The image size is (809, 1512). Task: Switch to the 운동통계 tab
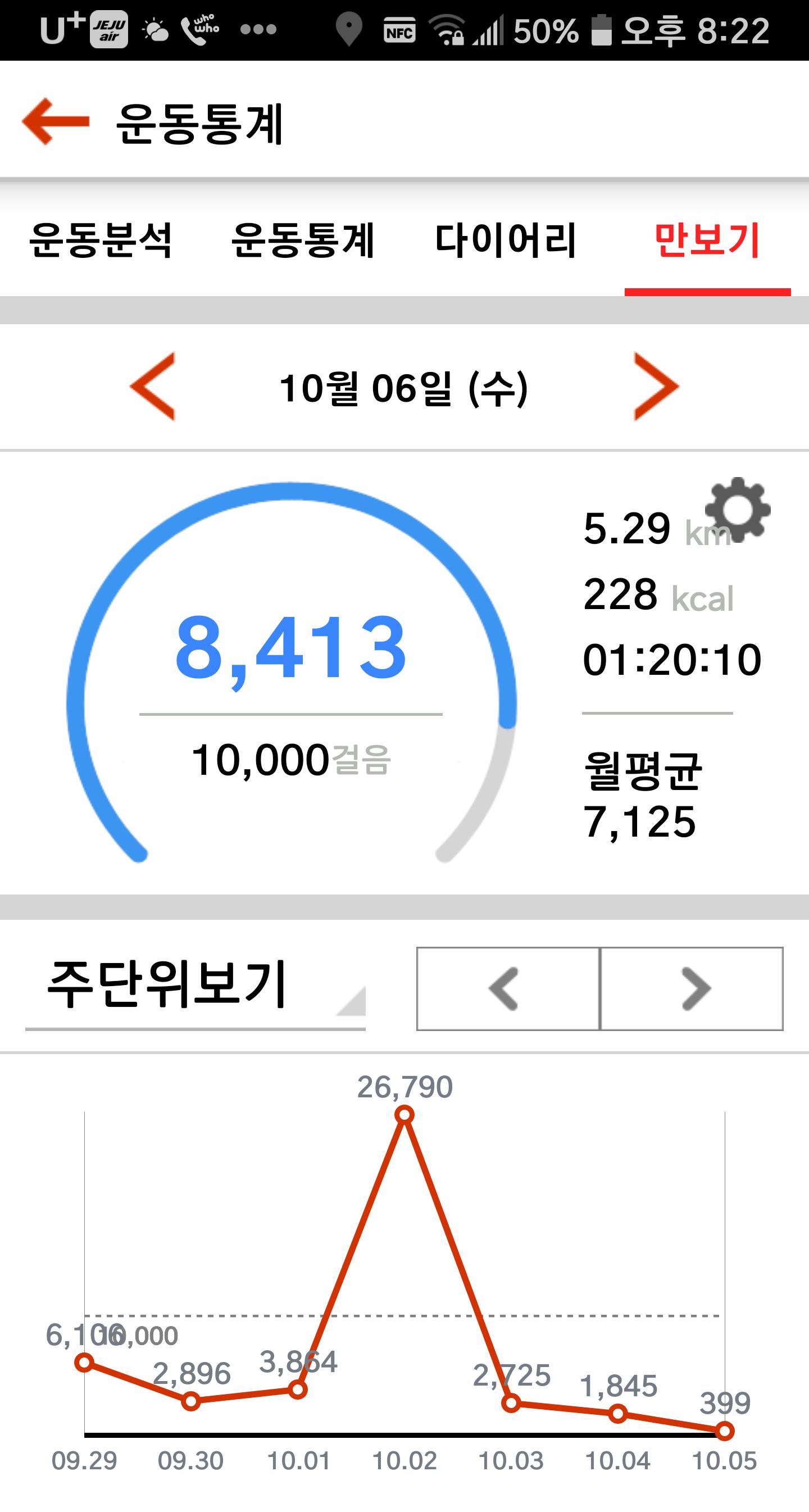click(x=303, y=240)
